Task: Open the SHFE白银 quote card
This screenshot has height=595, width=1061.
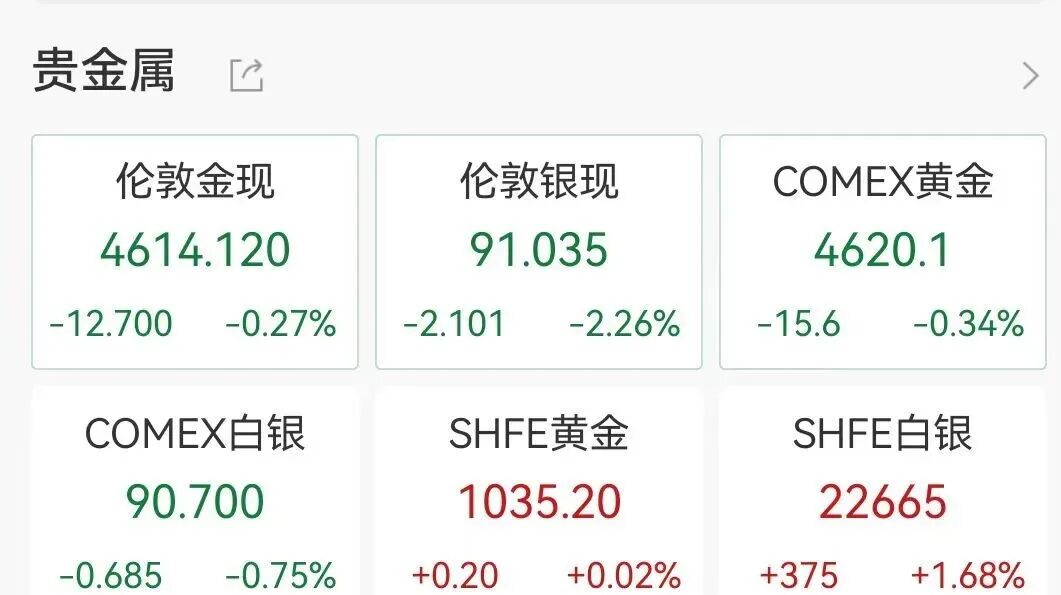Action: tap(882, 495)
